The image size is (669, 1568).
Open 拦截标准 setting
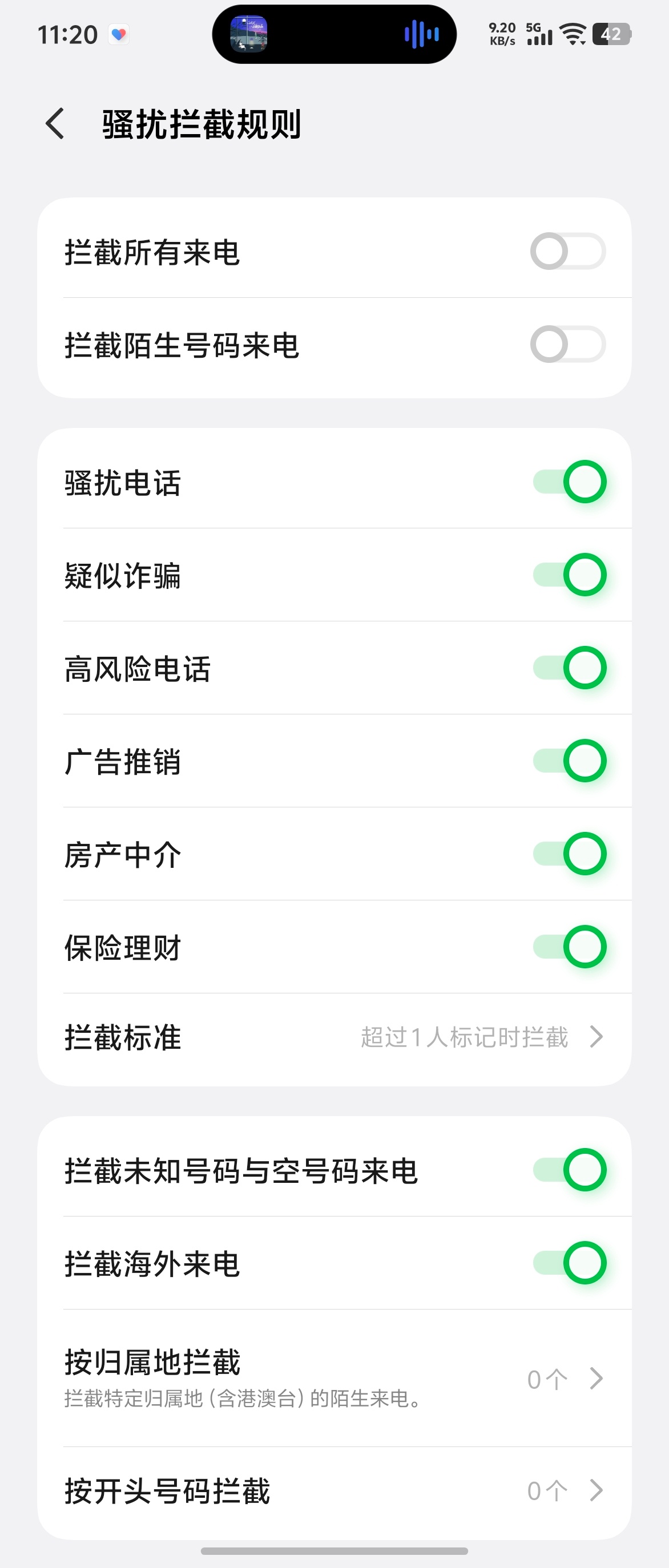coord(334,1037)
